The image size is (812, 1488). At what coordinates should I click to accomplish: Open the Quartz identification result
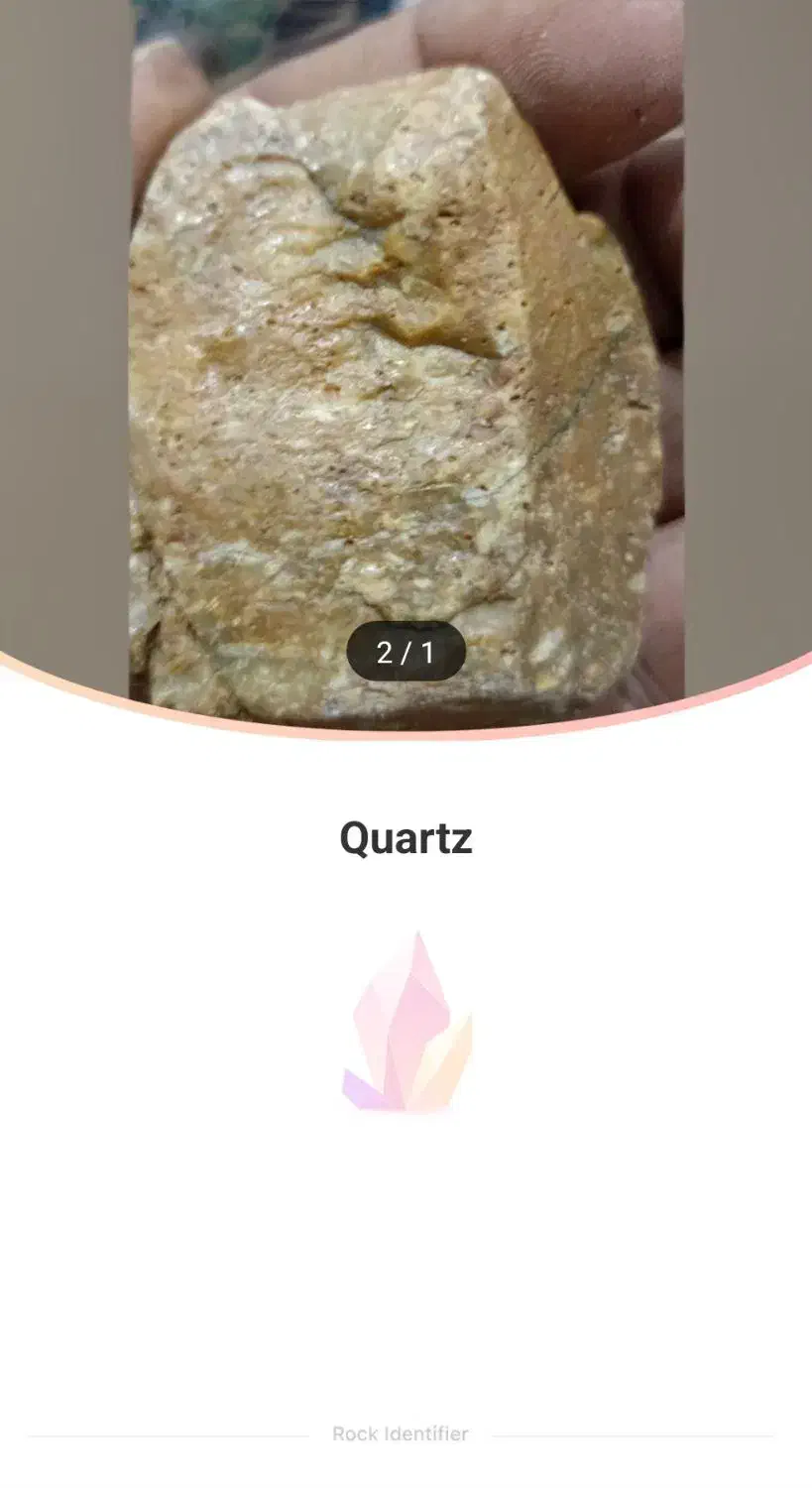click(x=406, y=838)
